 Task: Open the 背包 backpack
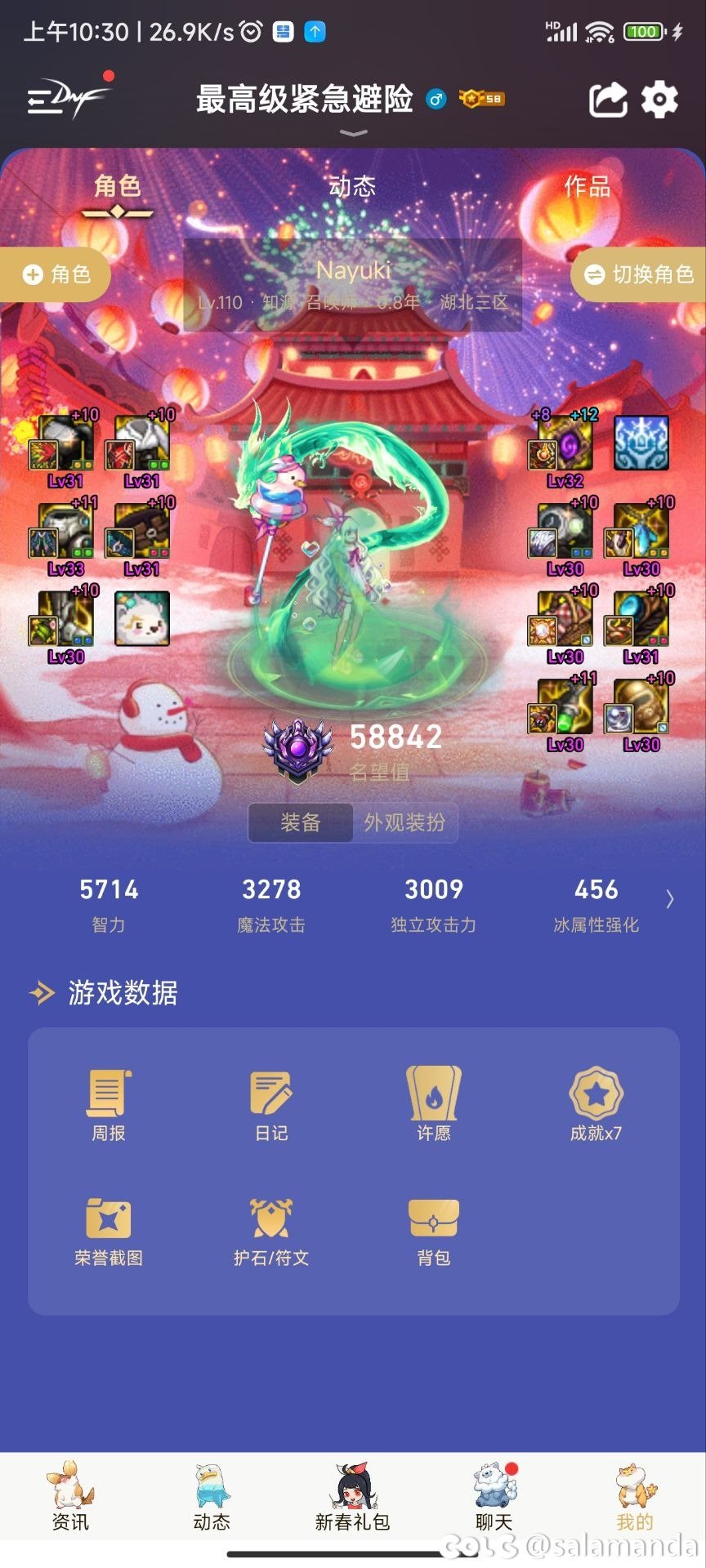click(434, 1231)
